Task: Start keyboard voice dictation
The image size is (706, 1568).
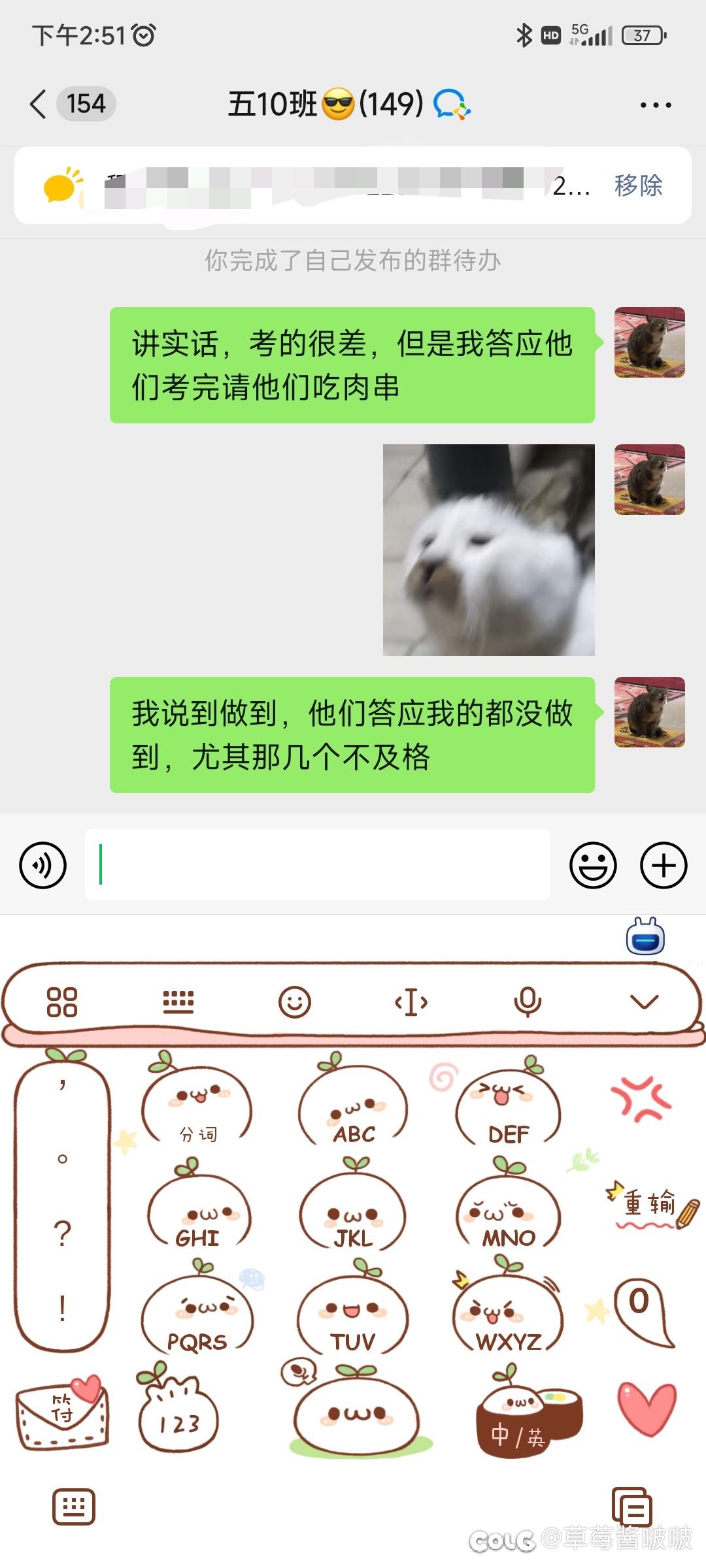Action: click(527, 1002)
